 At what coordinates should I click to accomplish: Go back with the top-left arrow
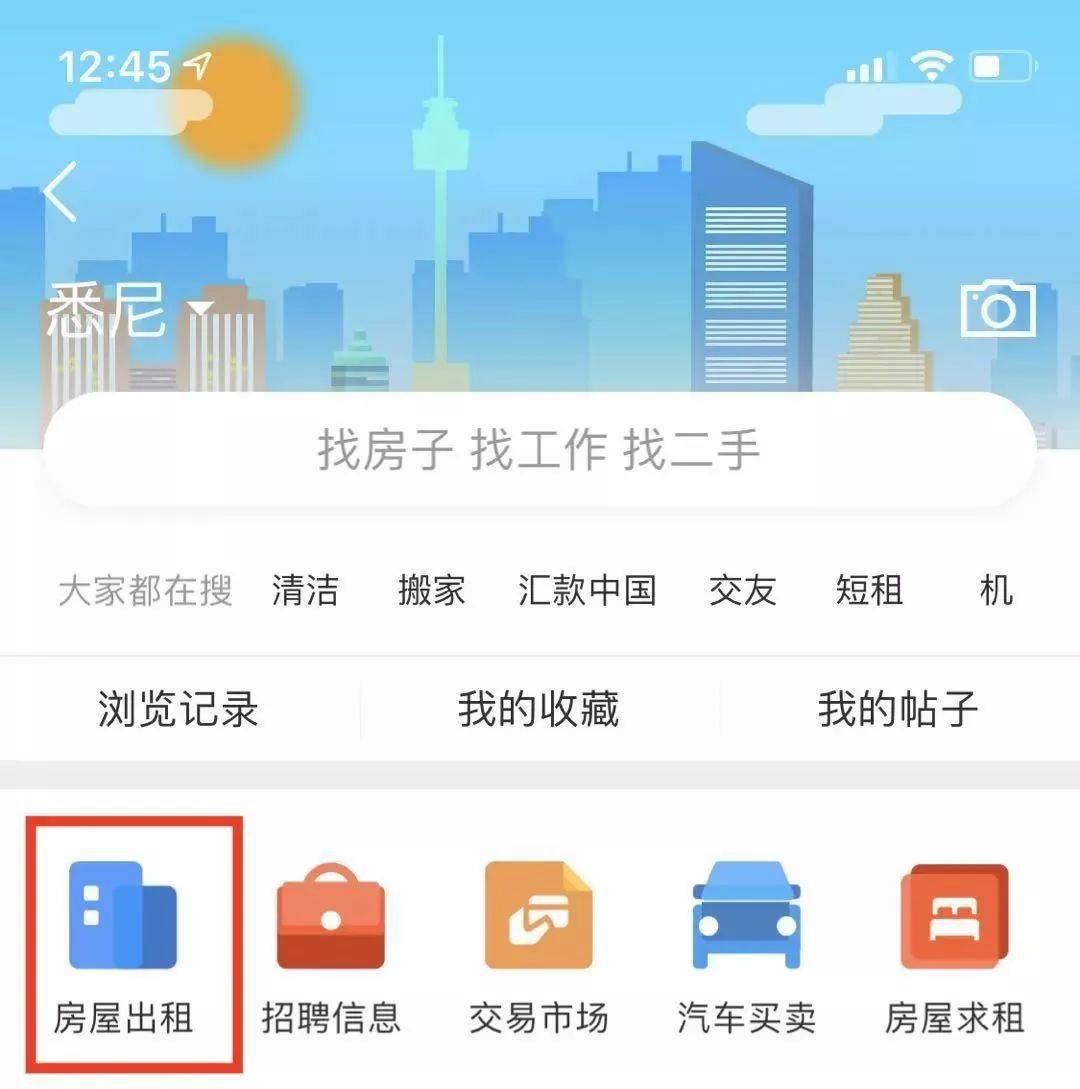point(62,192)
